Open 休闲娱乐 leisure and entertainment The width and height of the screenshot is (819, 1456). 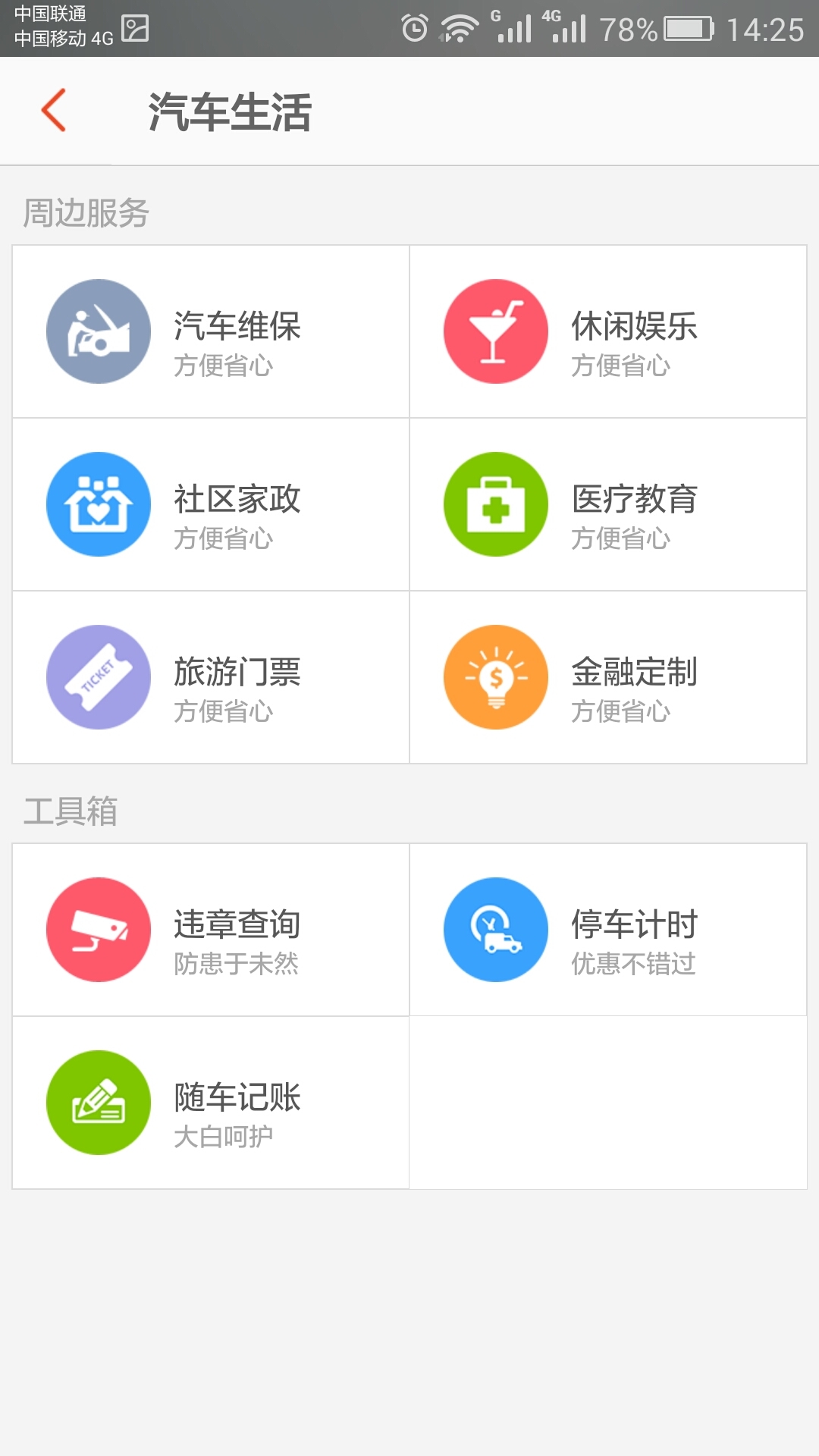(608, 331)
